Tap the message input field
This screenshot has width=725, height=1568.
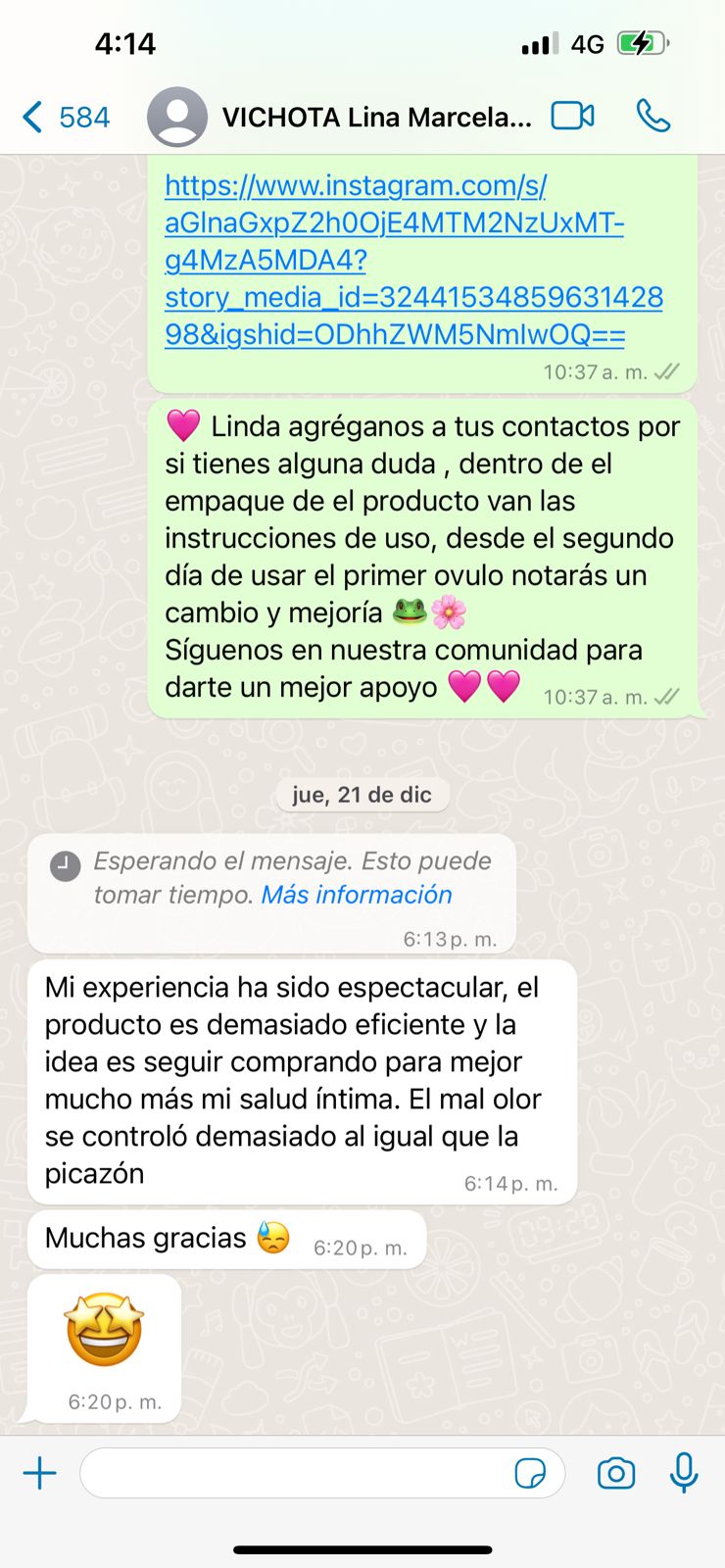click(x=294, y=1473)
